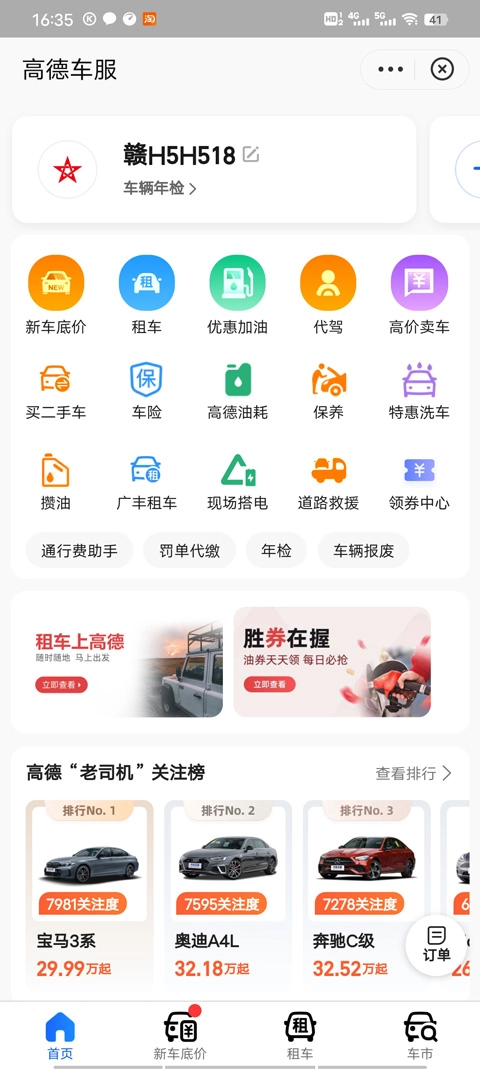The image size is (480, 1070).
Task: Open 领券中心 coupon center
Action: tap(419, 482)
